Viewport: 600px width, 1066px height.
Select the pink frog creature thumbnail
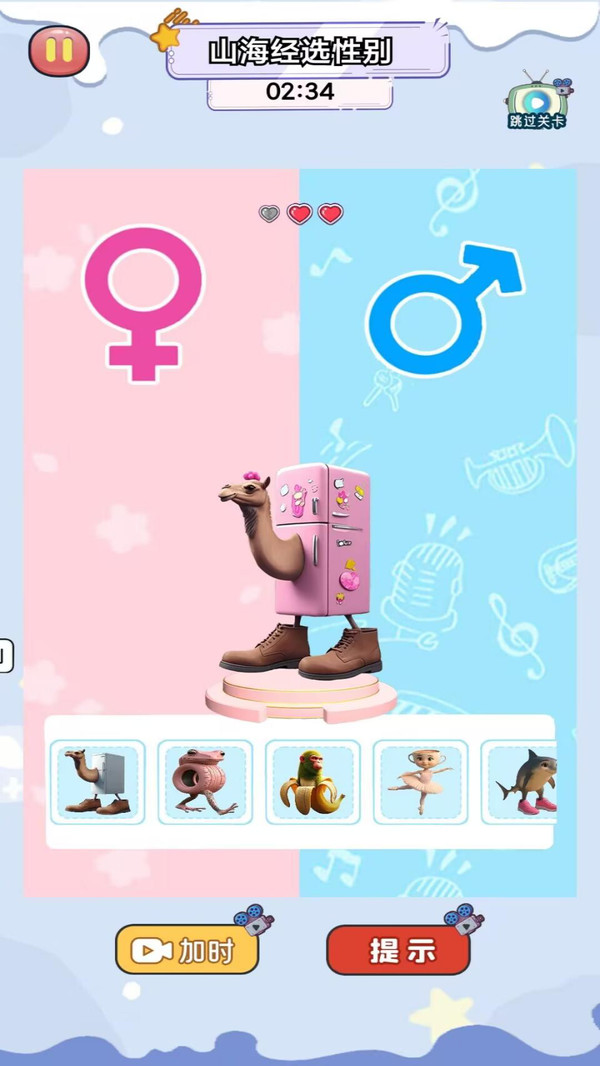(x=205, y=782)
